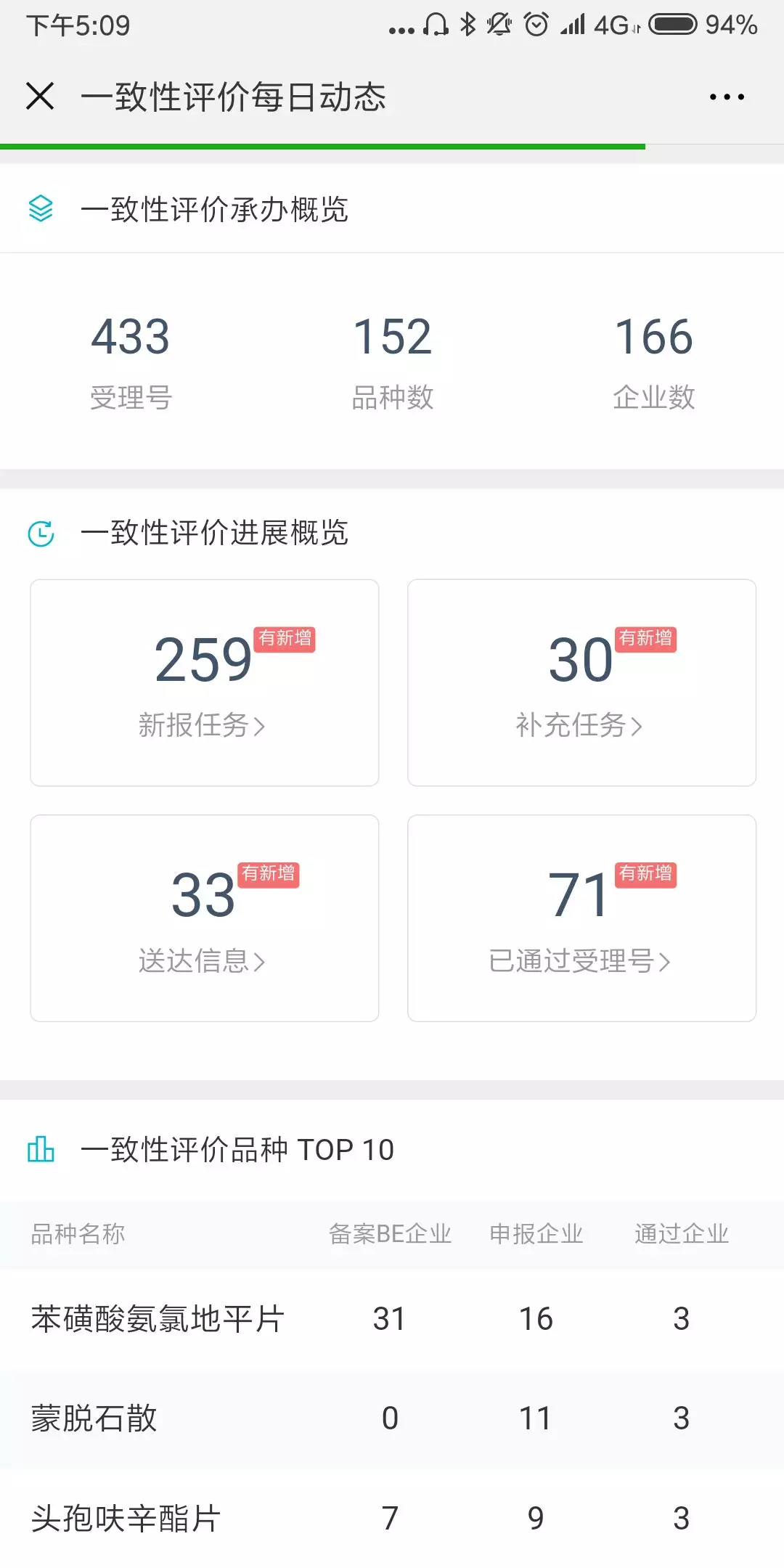
Task: Open the three-dot overflow menu
Action: coord(727,97)
